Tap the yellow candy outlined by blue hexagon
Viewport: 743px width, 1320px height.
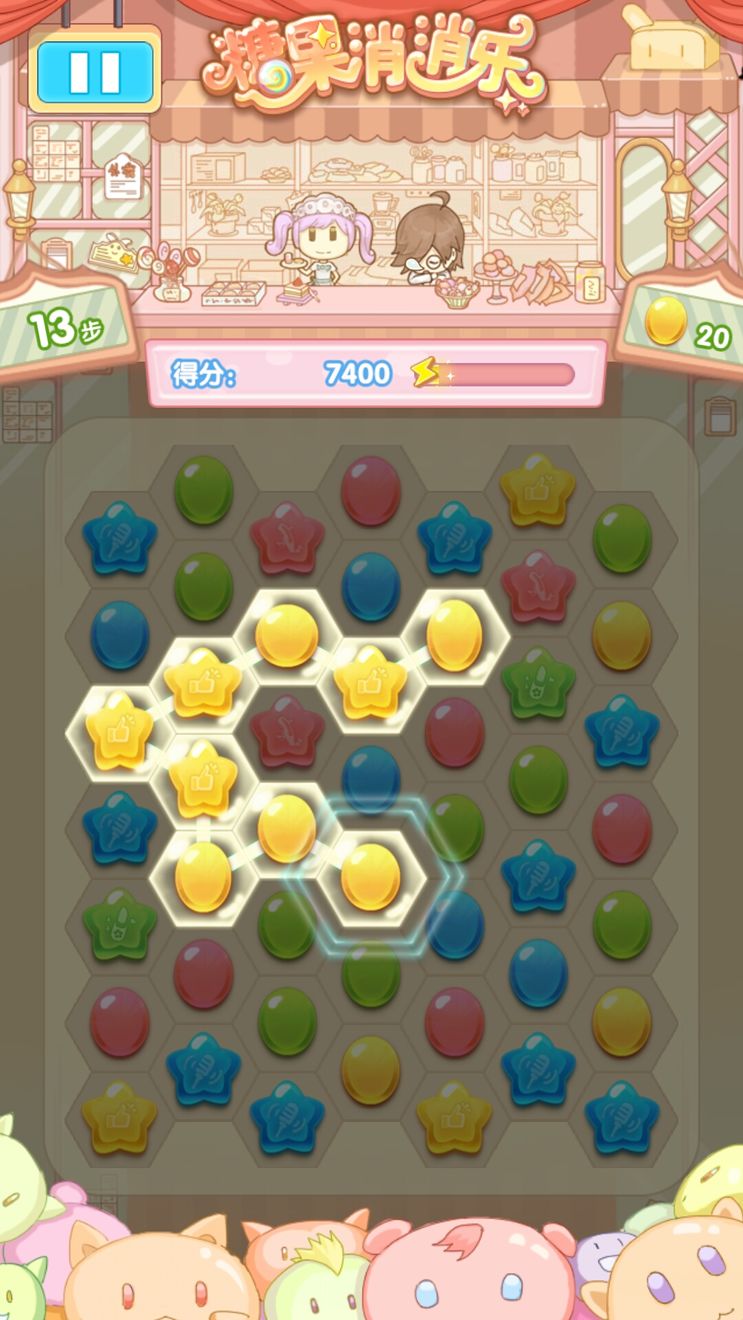coord(370,877)
